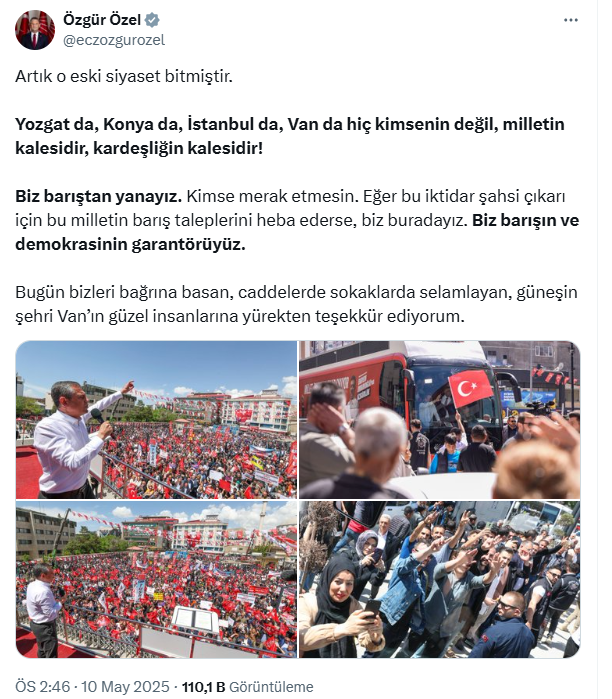
Task: Open the rally crowd photo with bunting
Action: [157, 579]
